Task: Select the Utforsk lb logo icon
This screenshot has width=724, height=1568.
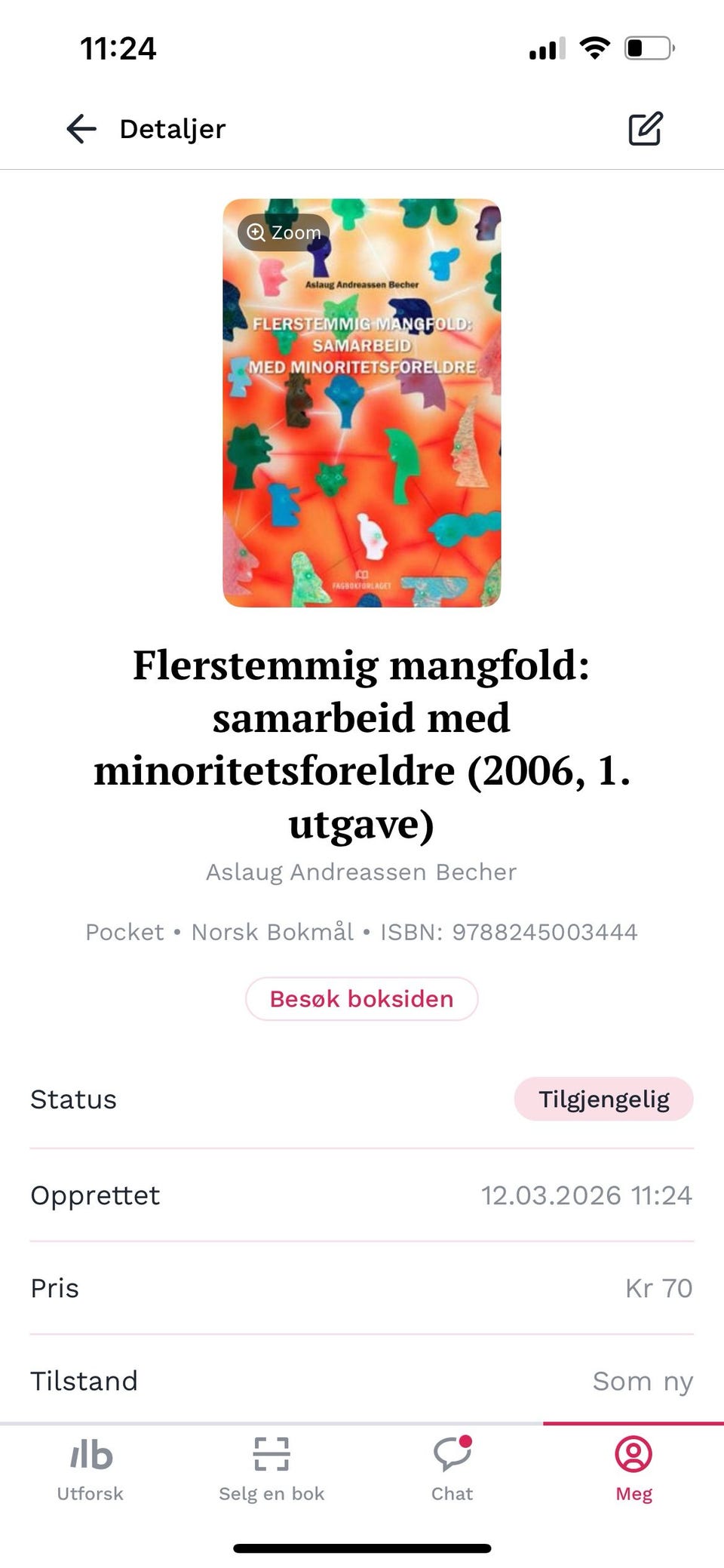Action: point(89,1453)
